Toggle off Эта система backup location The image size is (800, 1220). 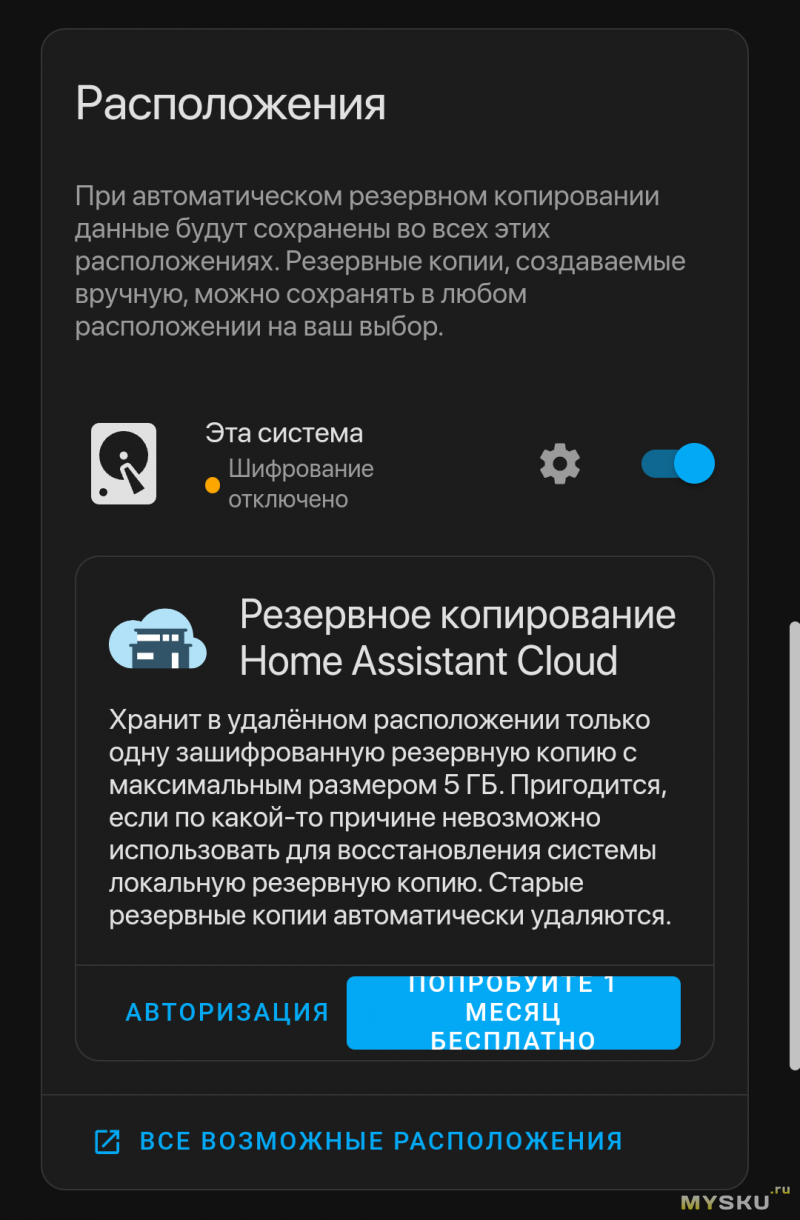[678, 464]
